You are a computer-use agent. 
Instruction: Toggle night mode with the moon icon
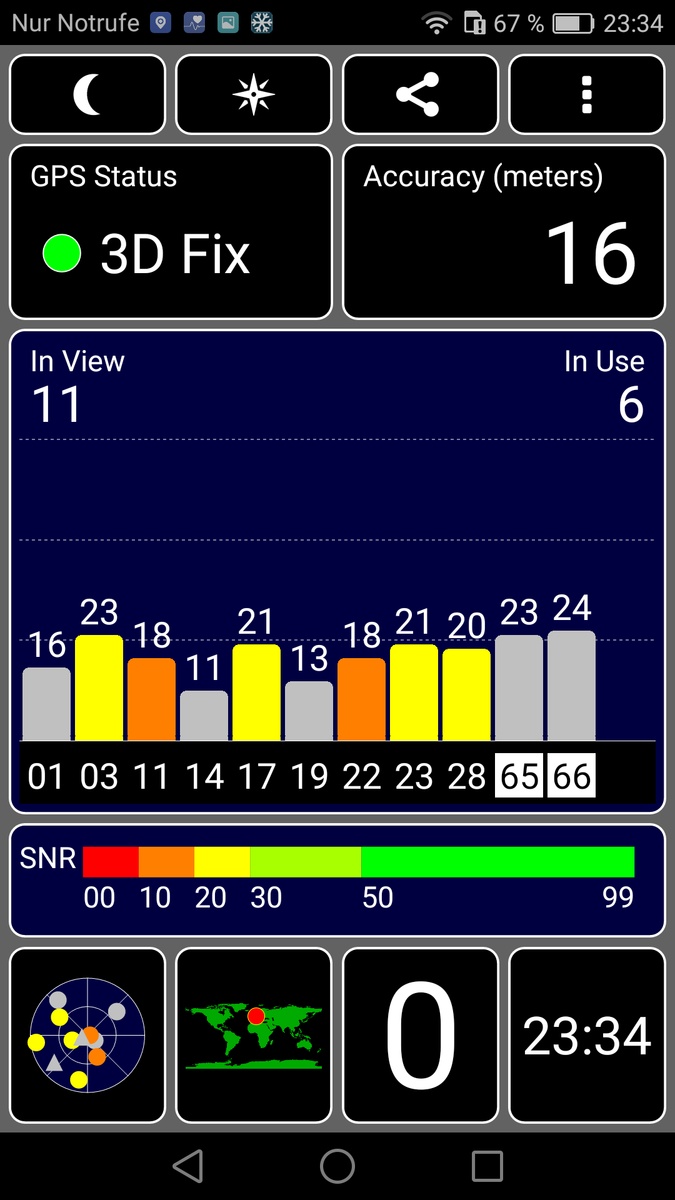[88, 95]
